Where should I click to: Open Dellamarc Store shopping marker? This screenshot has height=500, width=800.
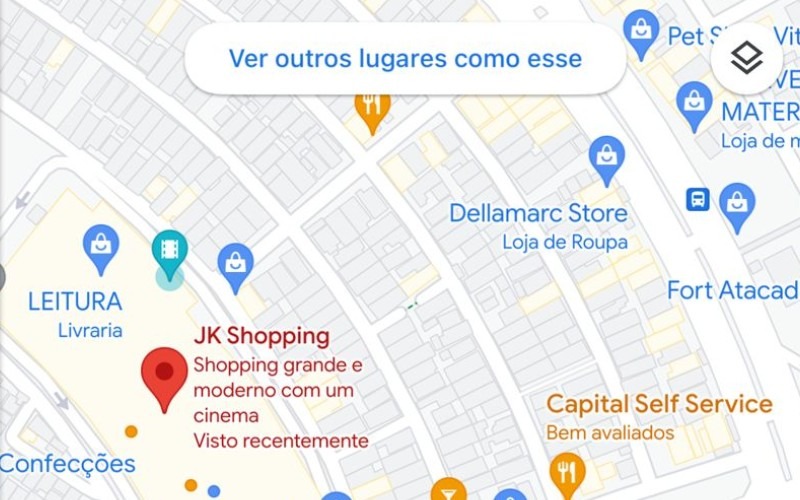(x=606, y=159)
